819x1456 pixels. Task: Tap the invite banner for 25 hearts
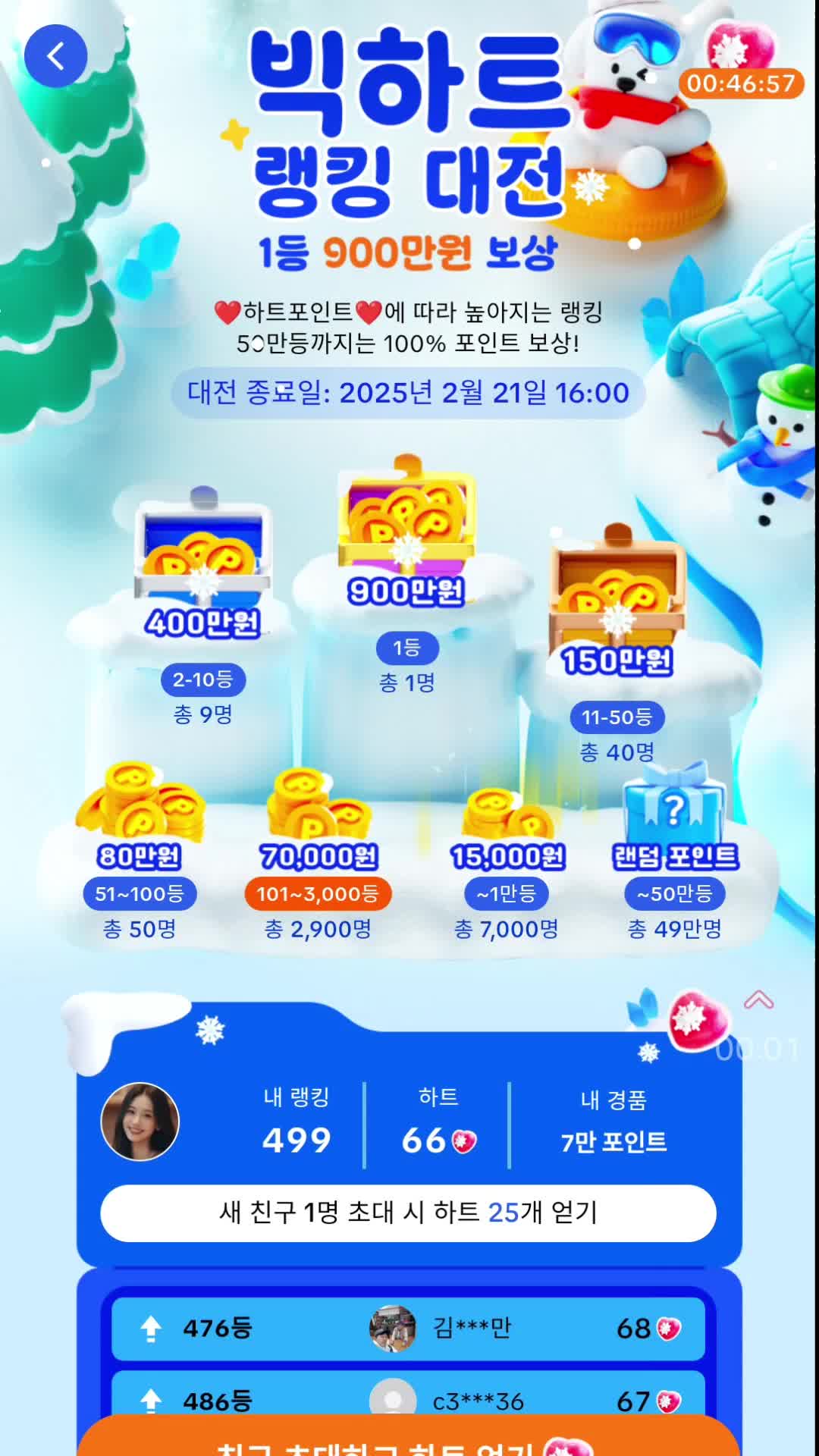tap(408, 1213)
